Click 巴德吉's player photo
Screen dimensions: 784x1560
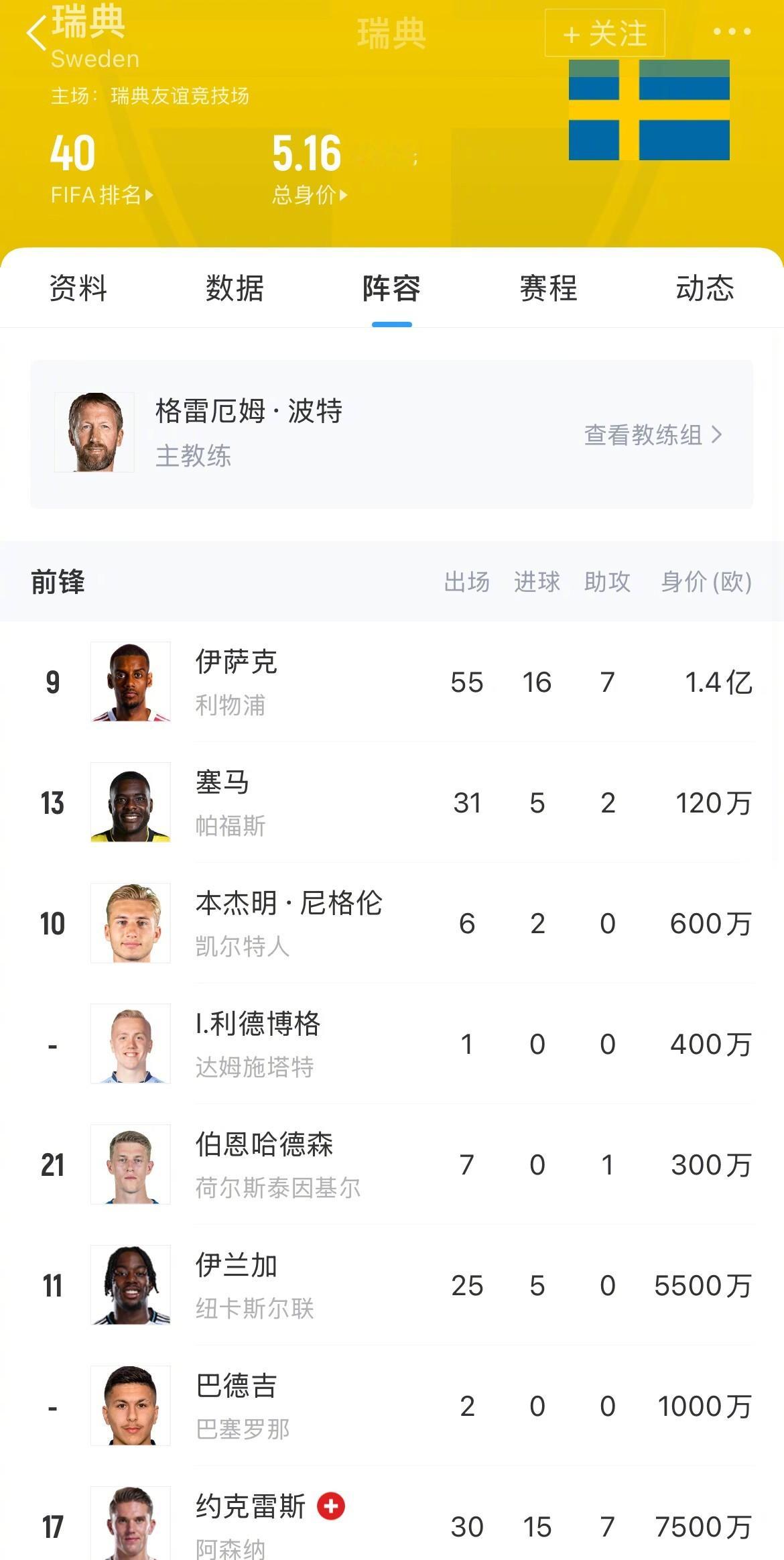tap(130, 1406)
